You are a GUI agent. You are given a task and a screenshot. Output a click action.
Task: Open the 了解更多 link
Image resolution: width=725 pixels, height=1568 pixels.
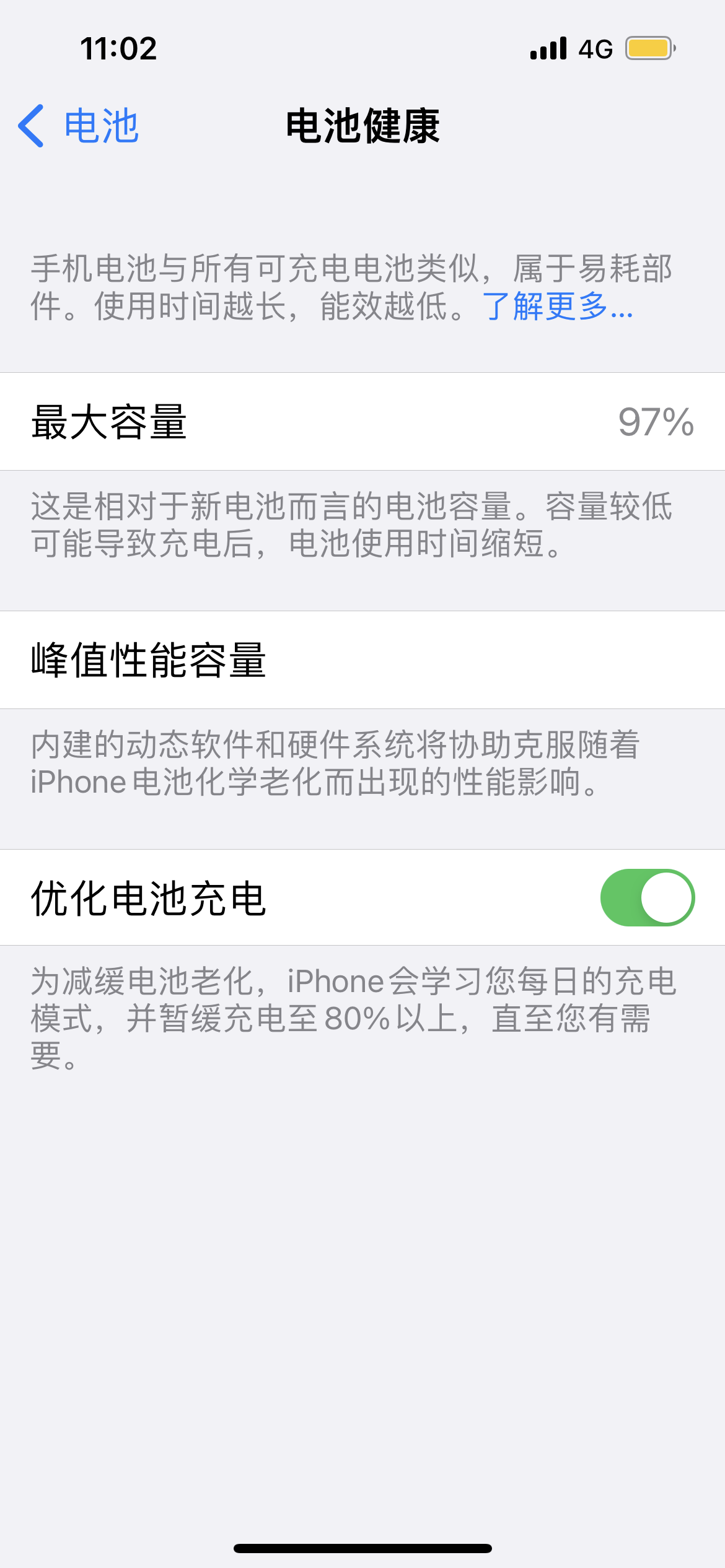tap(558, 306)
